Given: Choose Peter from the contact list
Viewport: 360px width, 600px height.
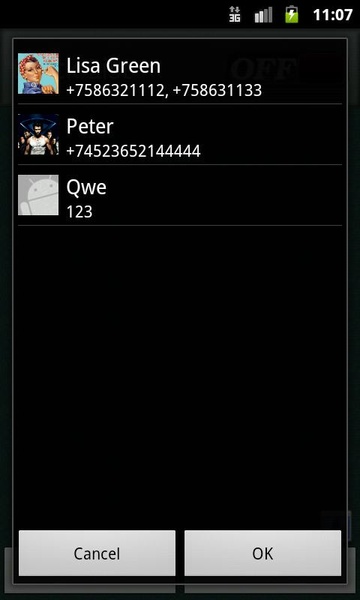Looking at the screenshot, I should pyautogui.click(x=180, y=135).
